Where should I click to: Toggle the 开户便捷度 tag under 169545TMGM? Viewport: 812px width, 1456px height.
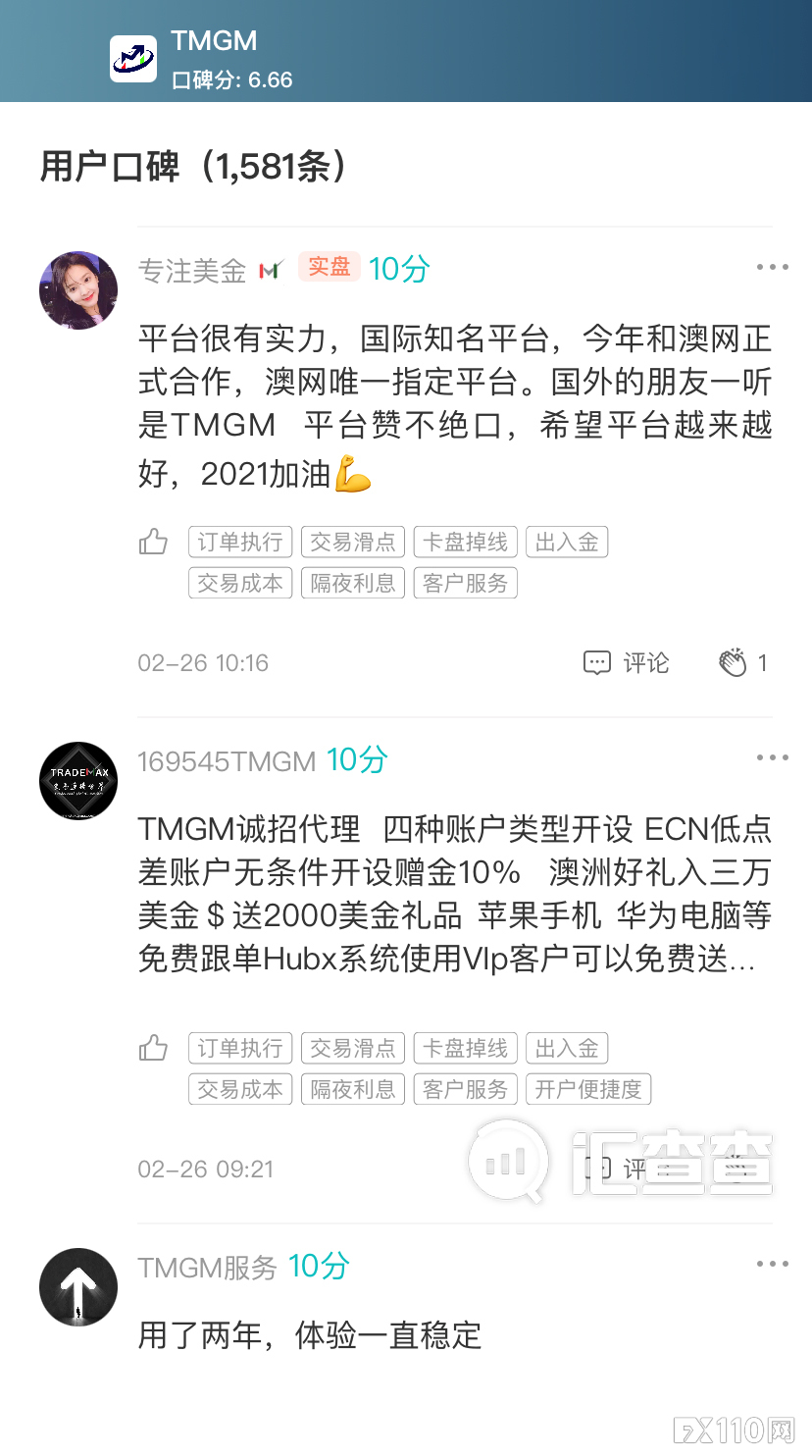pyautogui.click(x=588, y=1088)
